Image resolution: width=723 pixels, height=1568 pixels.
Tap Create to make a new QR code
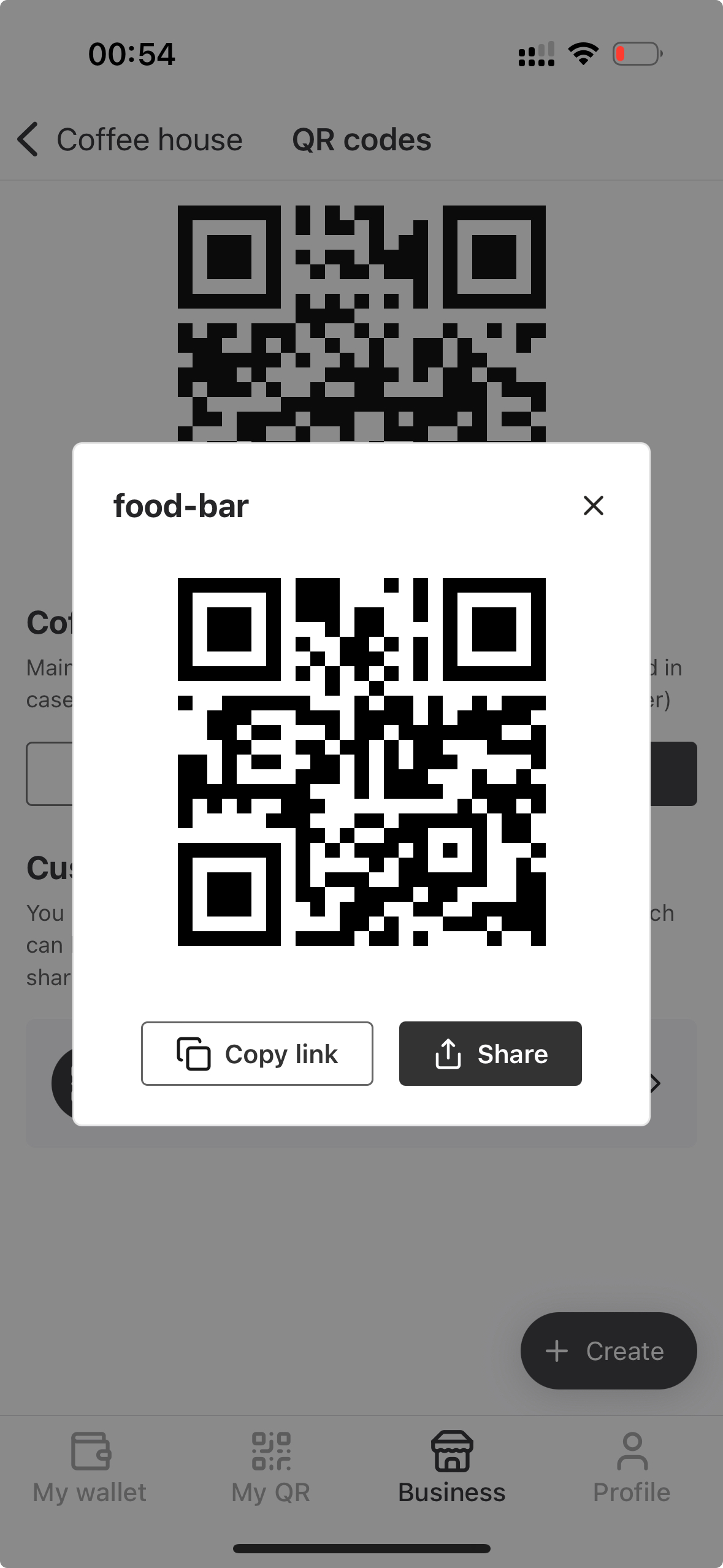(x=608, y=1350)
